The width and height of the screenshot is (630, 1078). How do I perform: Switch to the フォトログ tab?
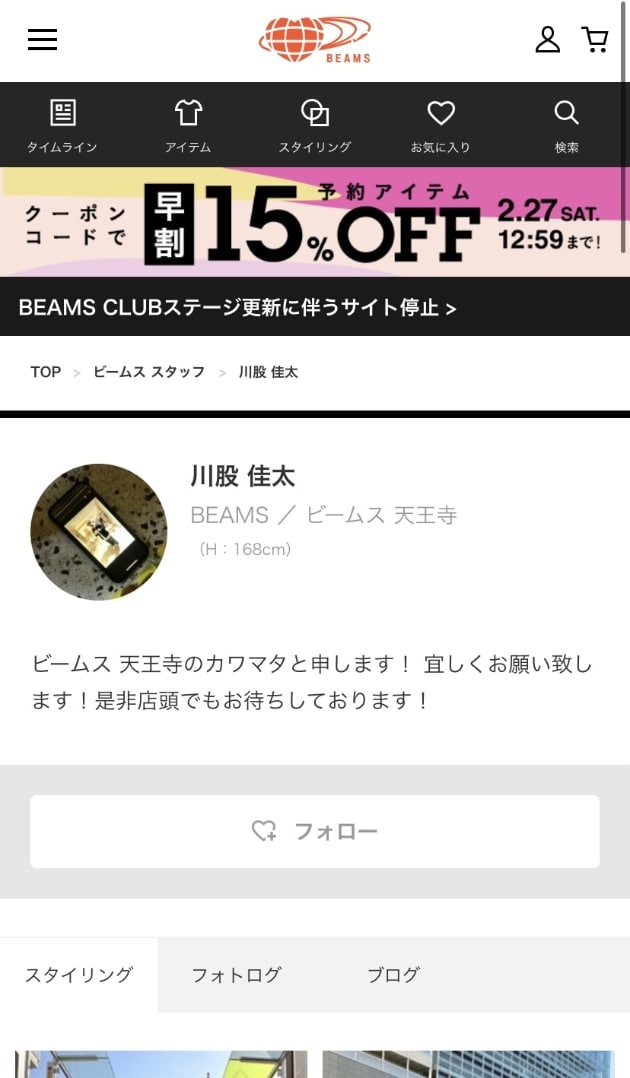click(236, 975)
